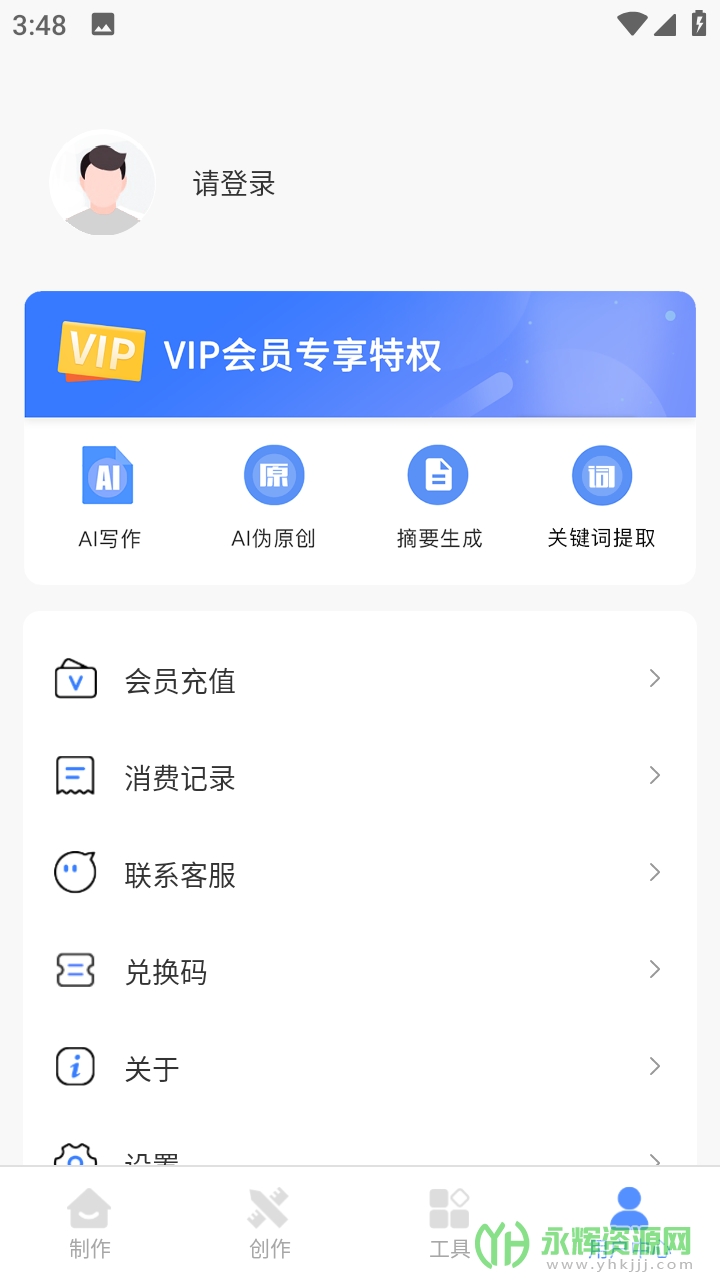The height and width of the screenshot is (1280, 720).
Task: Enter the 兑换码 page
Action: pos(360,971)
